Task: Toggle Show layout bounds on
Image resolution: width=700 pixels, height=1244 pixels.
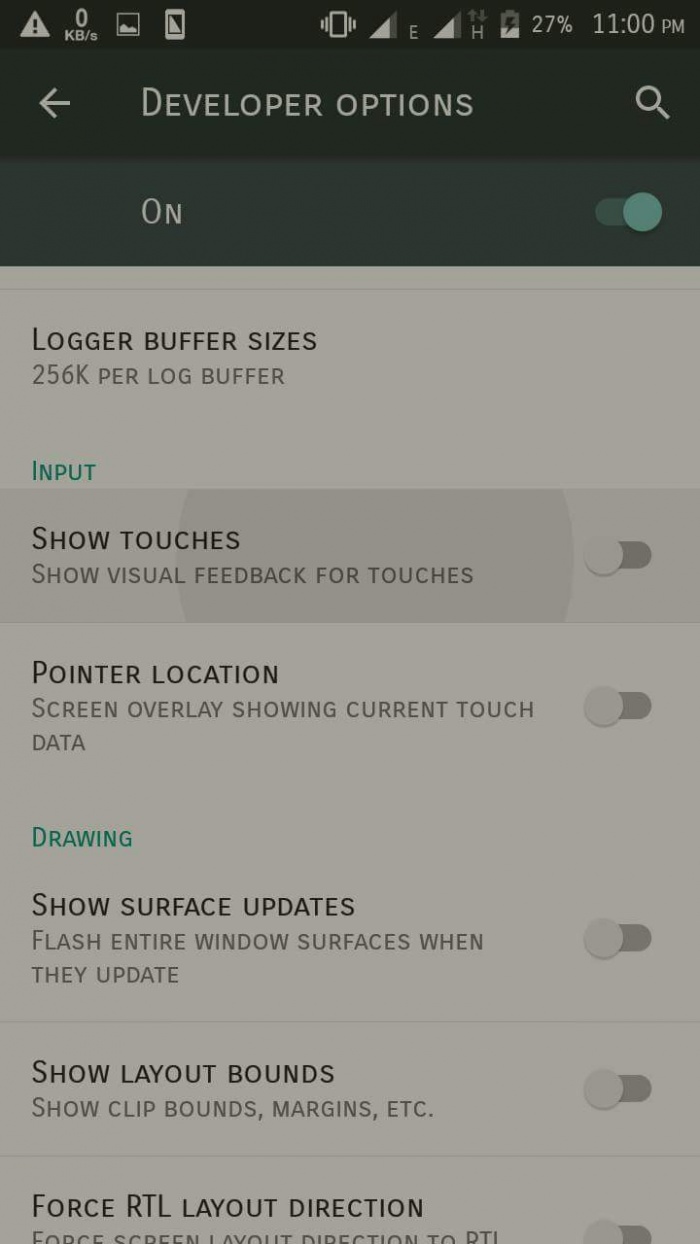Action: click(618, 1088)
